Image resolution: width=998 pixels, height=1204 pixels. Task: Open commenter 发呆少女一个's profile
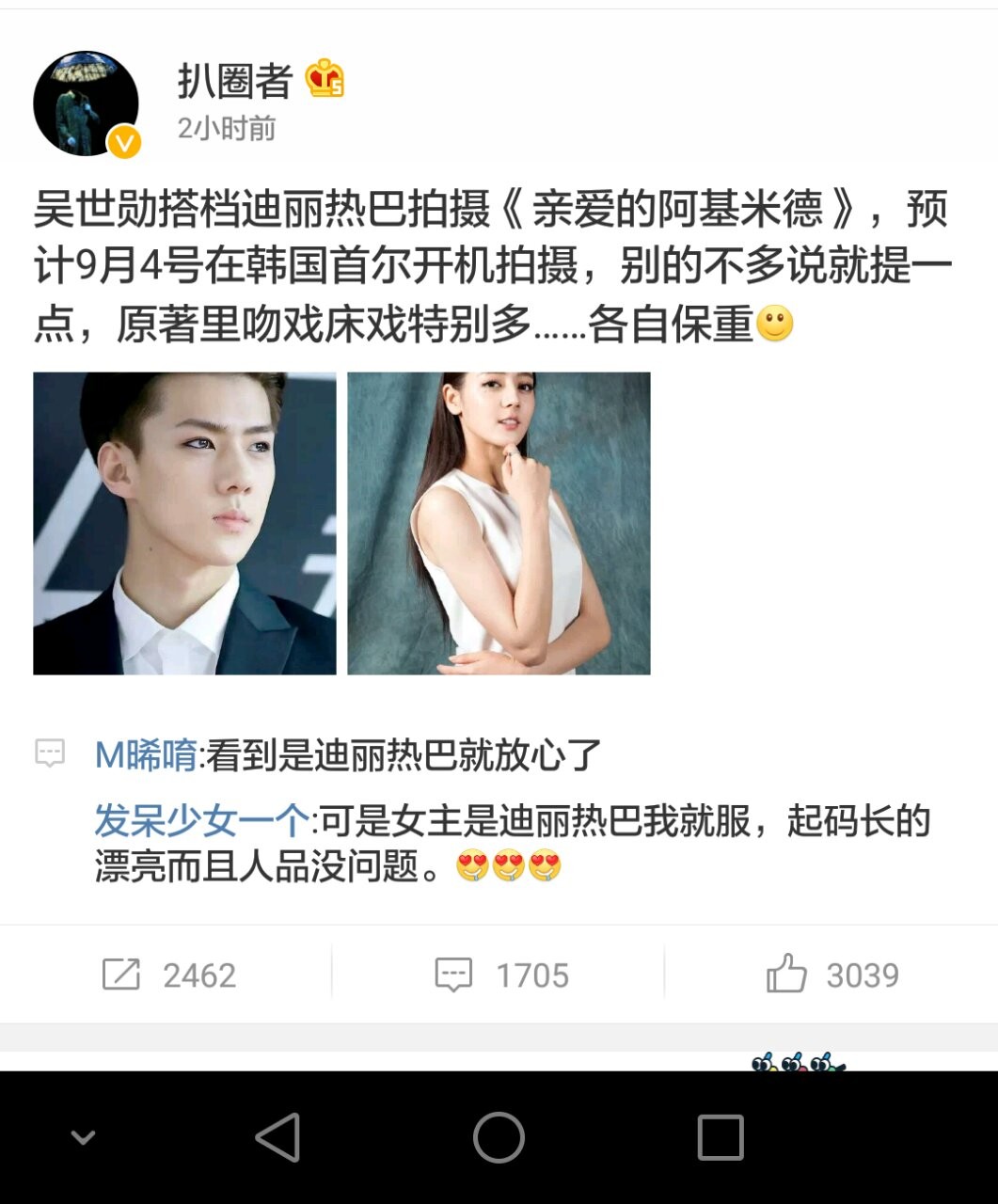coord(201,821)
